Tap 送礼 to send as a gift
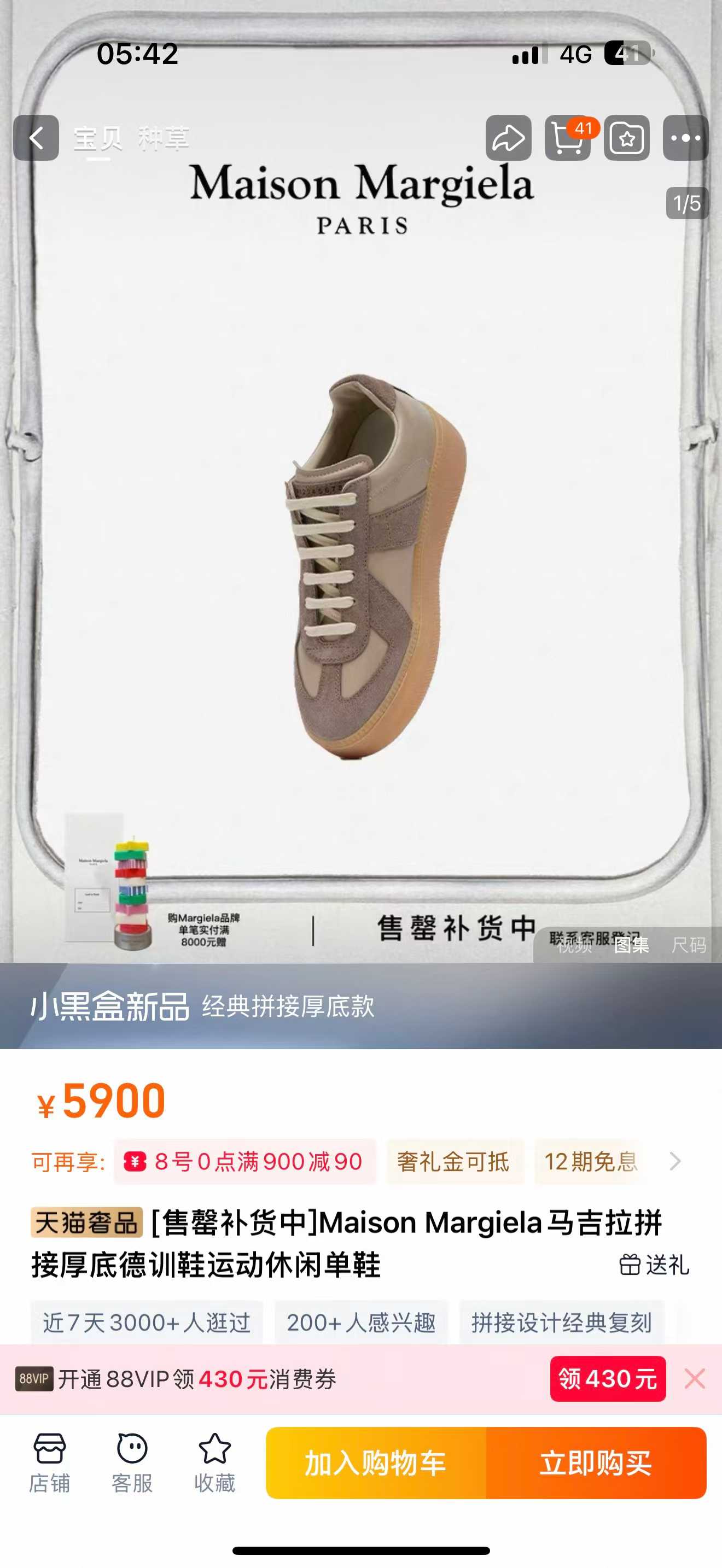The height and width of the screenshot is (1568, 722). tap(654, 1265)
